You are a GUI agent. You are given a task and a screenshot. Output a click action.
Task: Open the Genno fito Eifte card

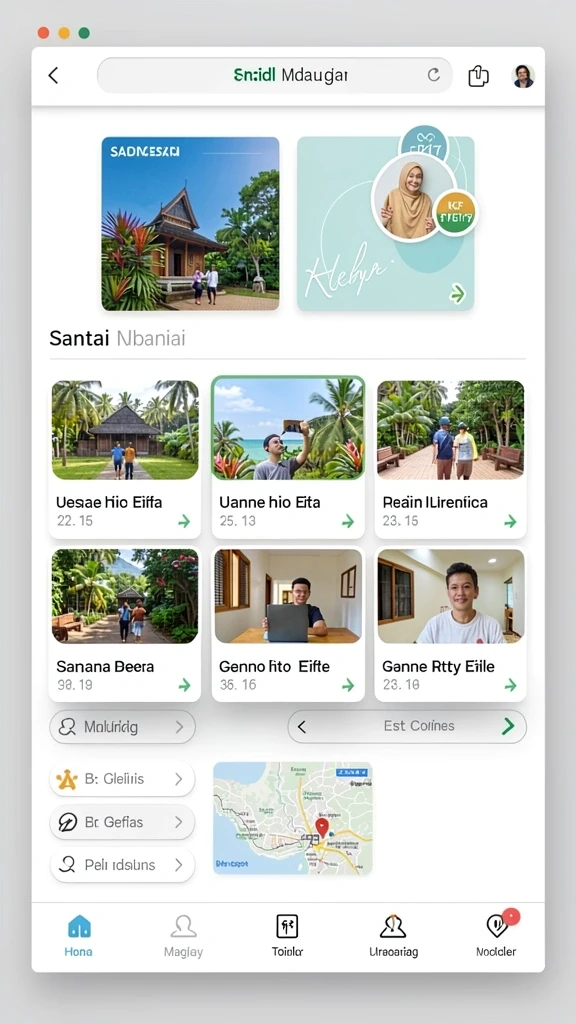coord(288,624)
